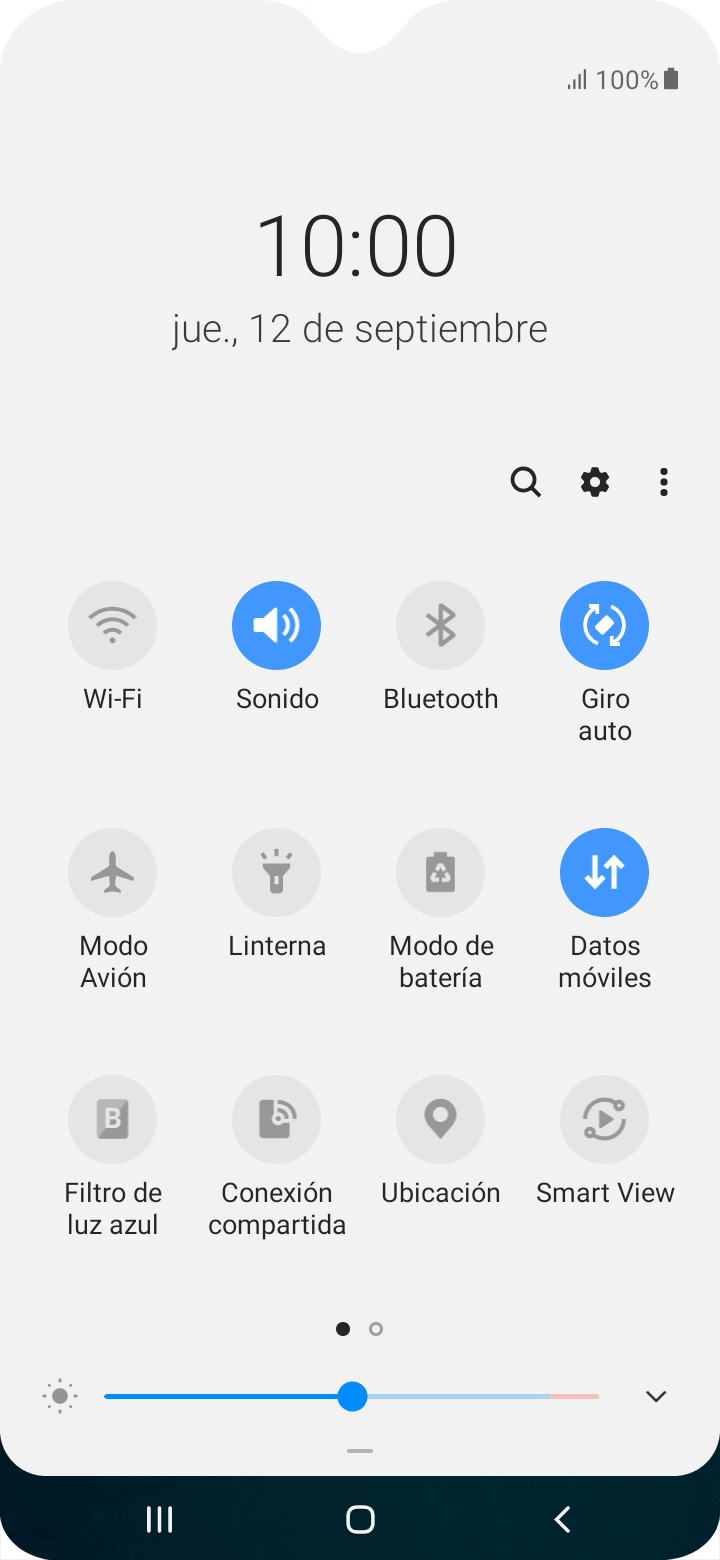Screen dimensions: 720x1560
Task: Disable Giro auto rotation
Action: (x=604, y=625)
